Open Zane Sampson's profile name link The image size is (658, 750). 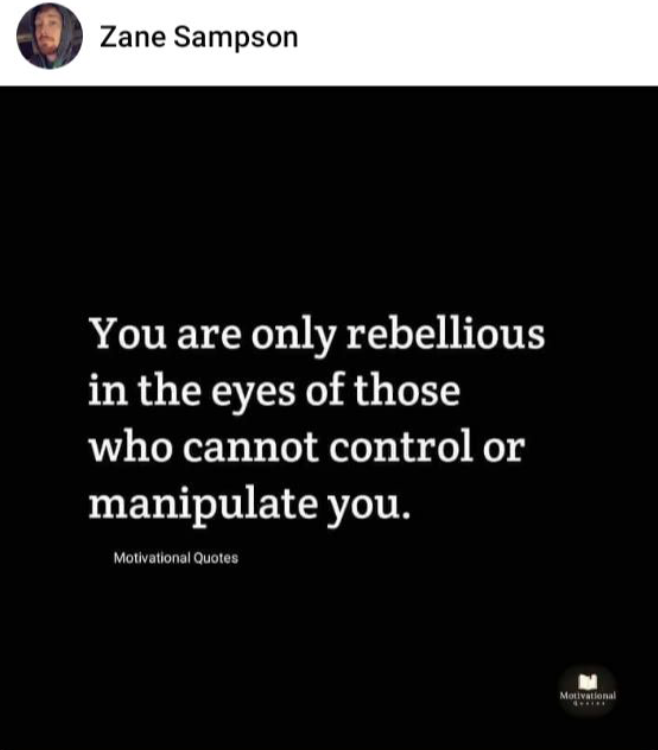pos(198,37)
